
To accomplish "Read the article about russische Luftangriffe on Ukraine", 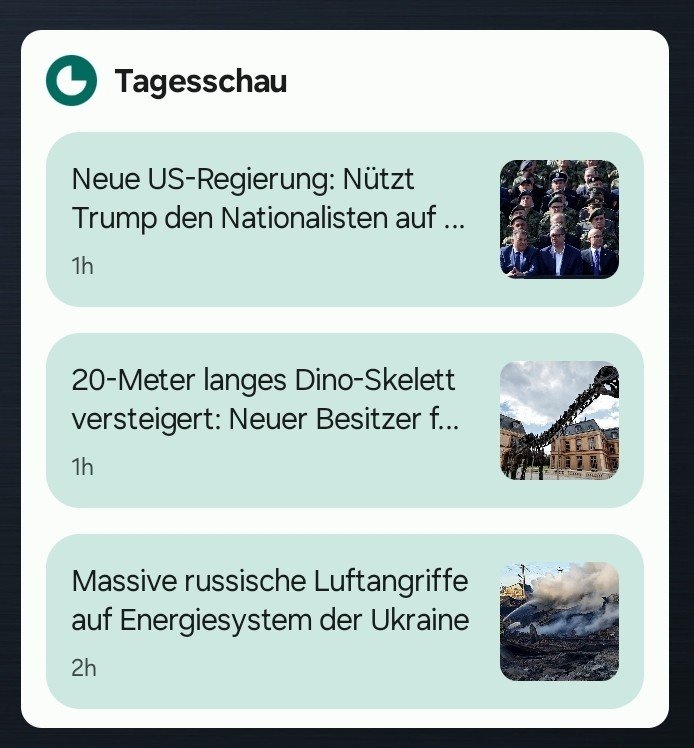I will [270, 620].
